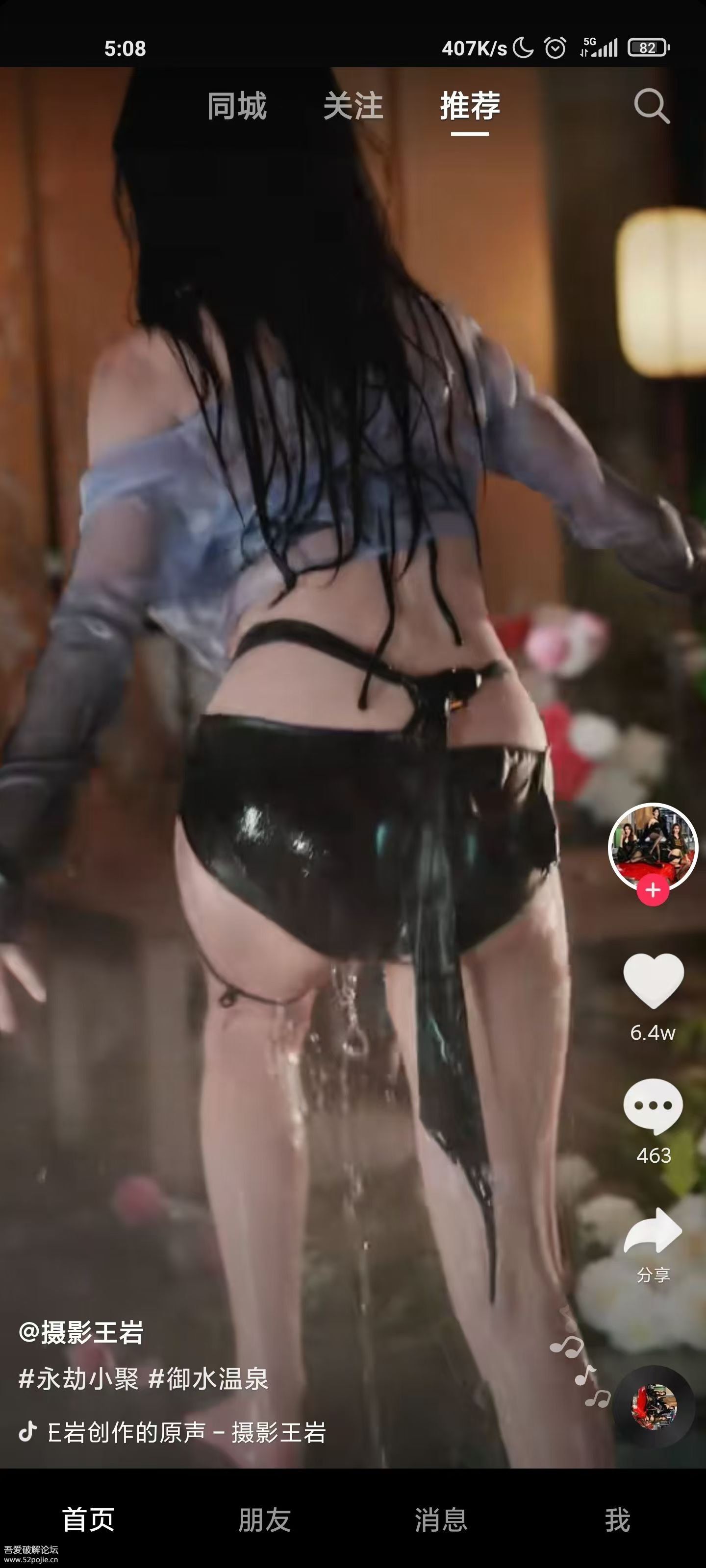Open the creator's avatar profile
Viewport: 706px width, 1568px height.
(653, 847)
